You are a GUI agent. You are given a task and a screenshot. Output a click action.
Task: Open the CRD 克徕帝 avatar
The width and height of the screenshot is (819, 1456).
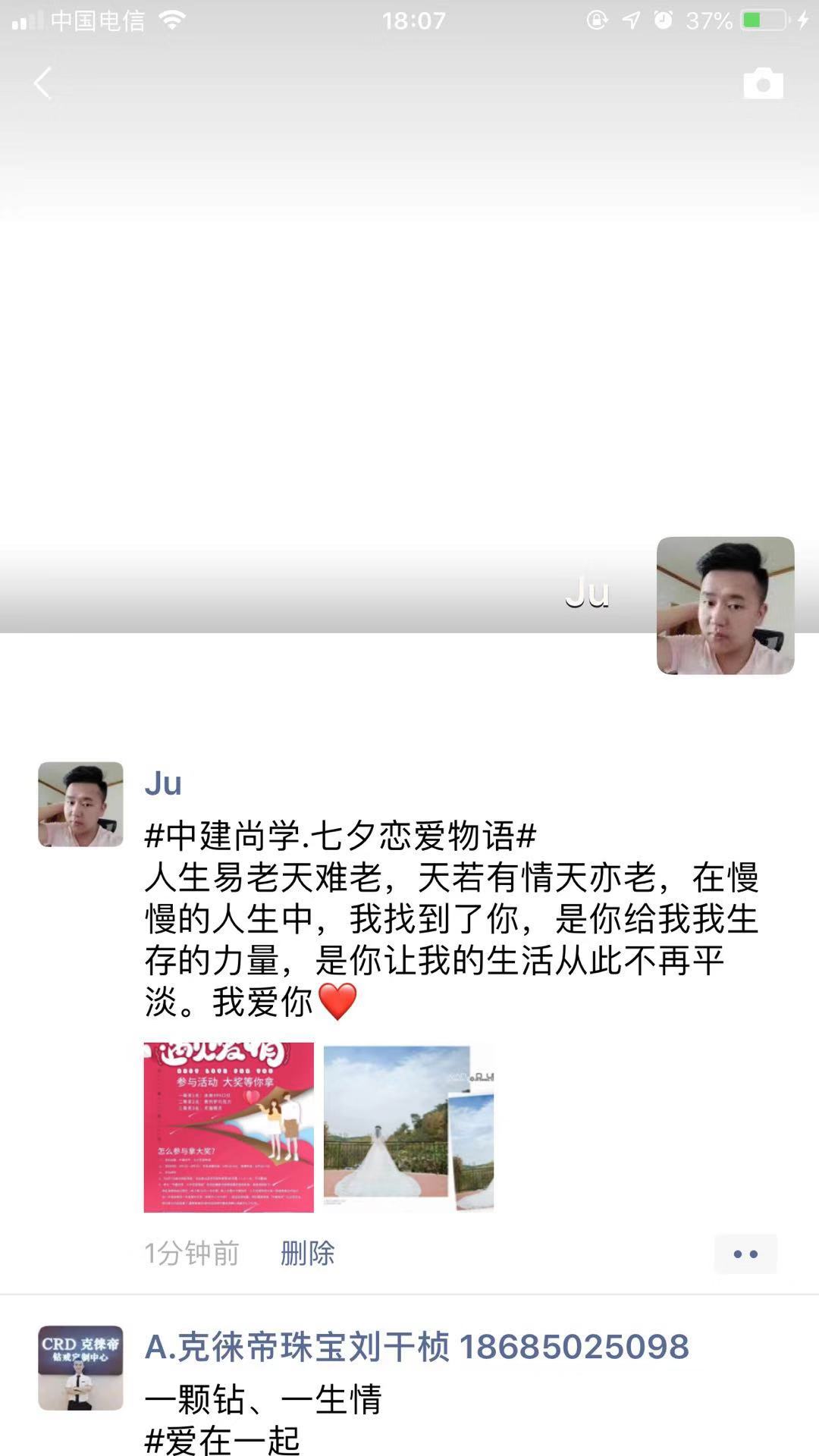coord(80,1367)
